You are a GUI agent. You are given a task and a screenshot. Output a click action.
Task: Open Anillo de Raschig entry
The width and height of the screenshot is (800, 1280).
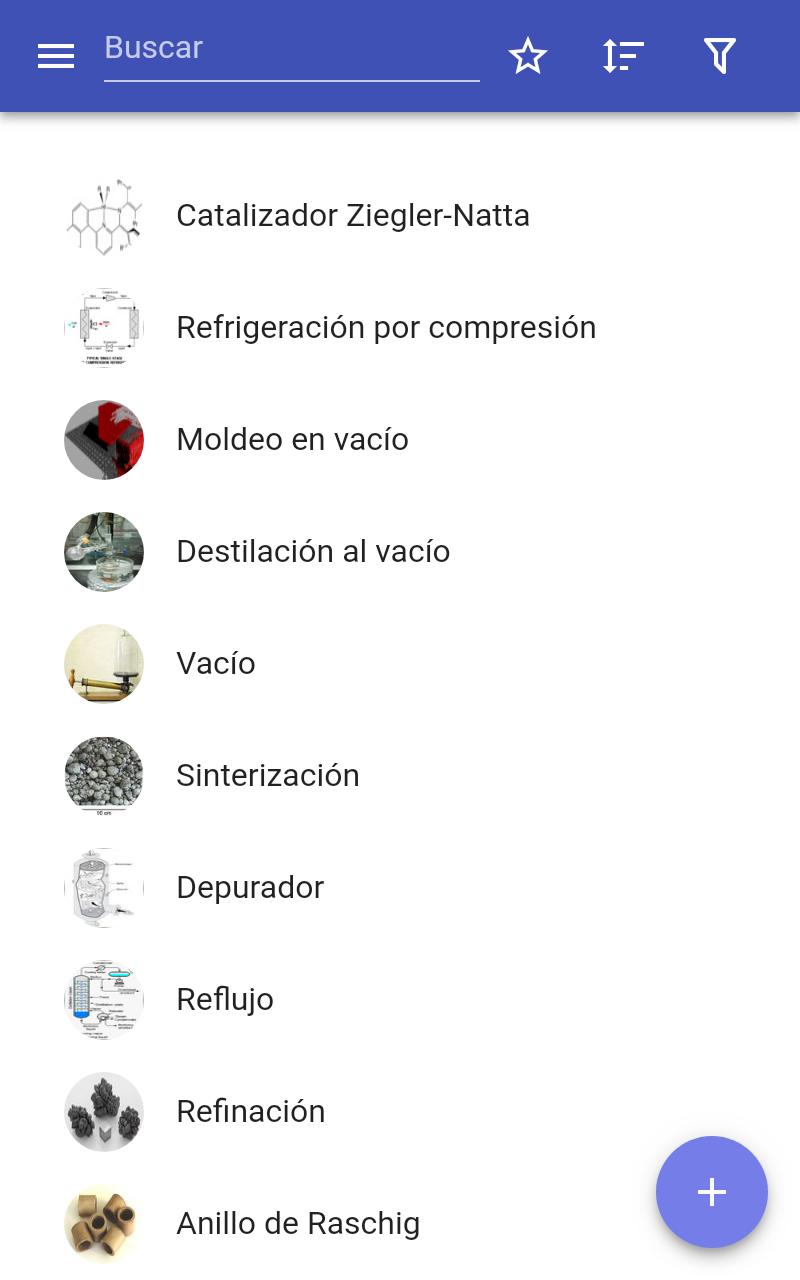[400, 1224]
